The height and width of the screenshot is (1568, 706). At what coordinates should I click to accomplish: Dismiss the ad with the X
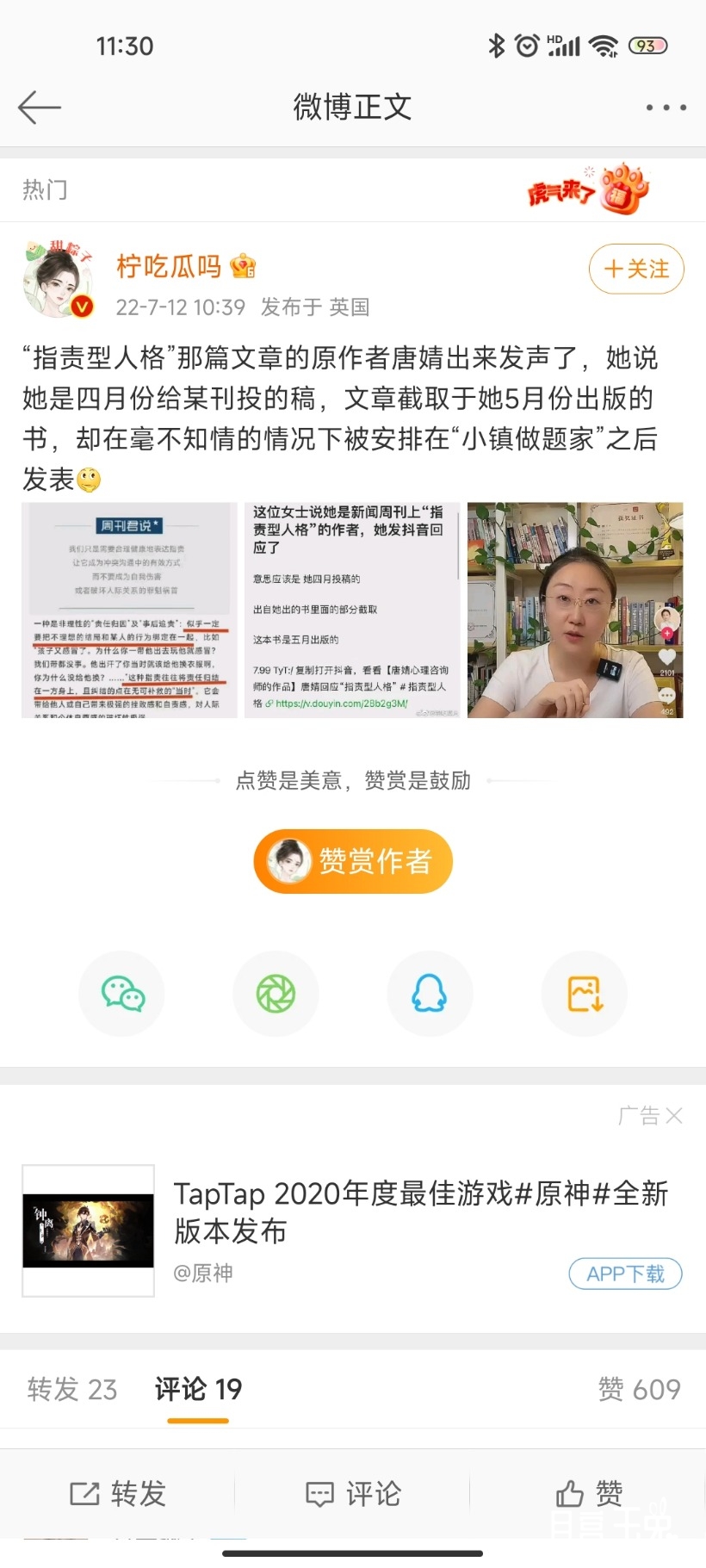point(675,1115)
